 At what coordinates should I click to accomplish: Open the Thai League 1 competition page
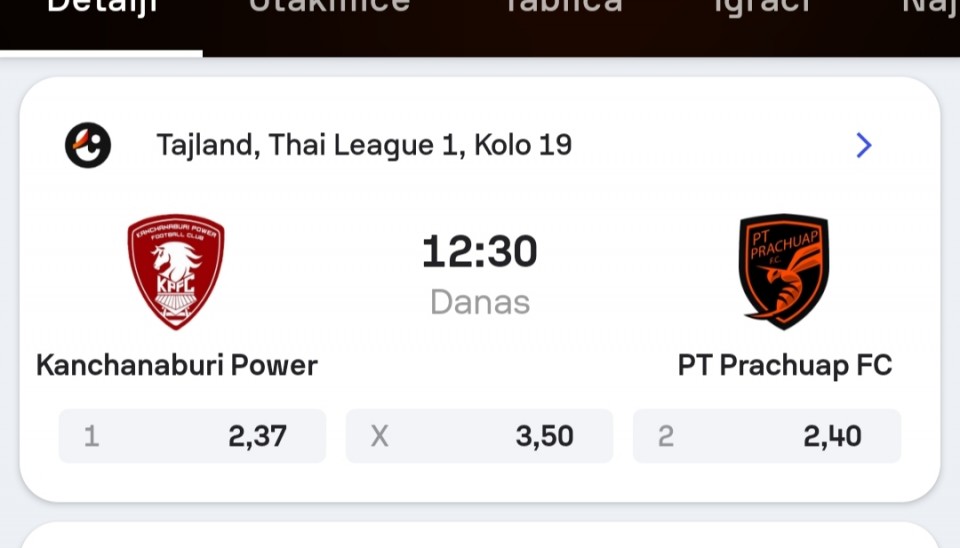(365, 146)
